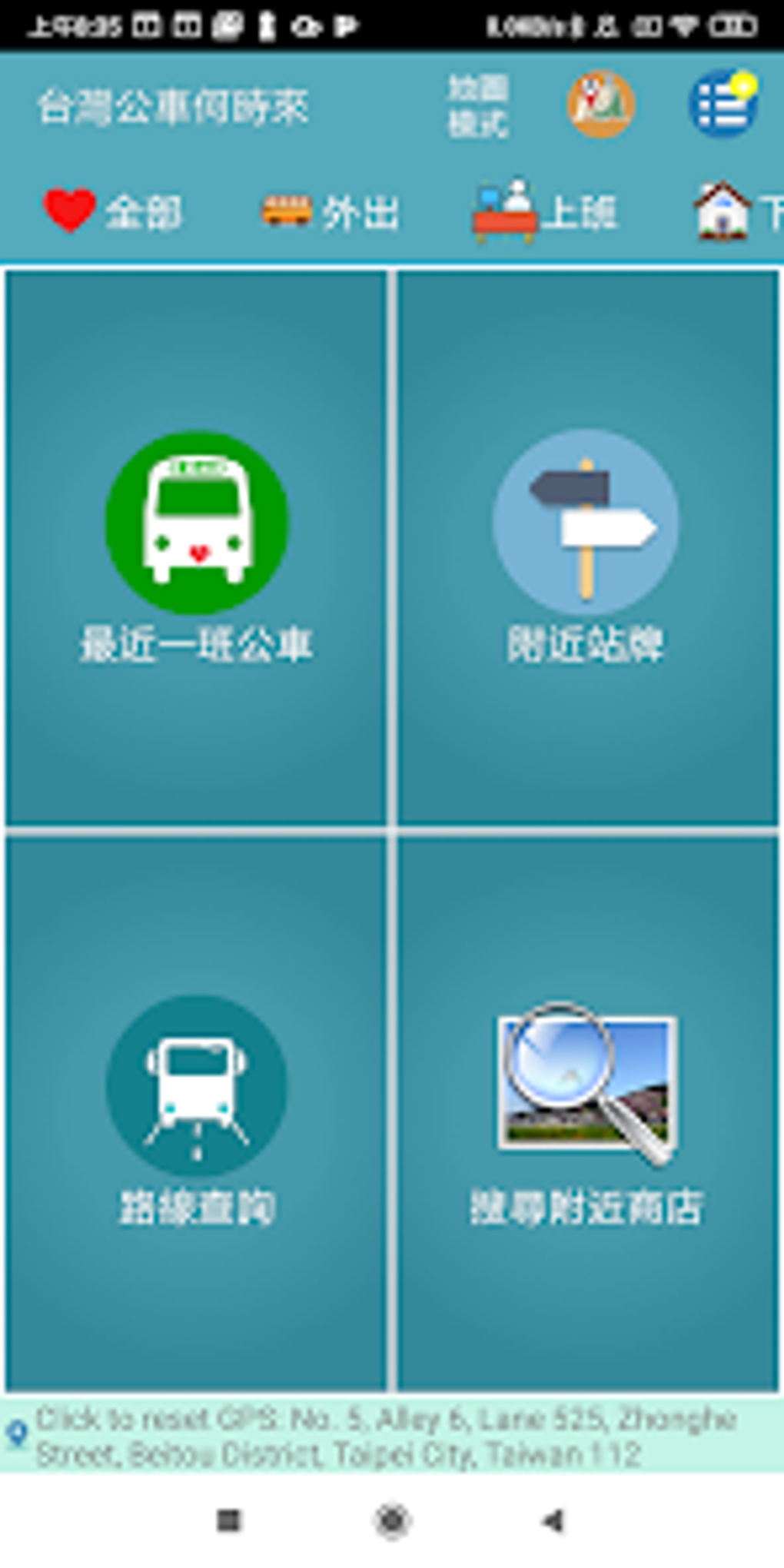The width and height of the screenshot is (784, 1568).
Task: Switch to the 外出 tab
Action: tap(331, 211)
